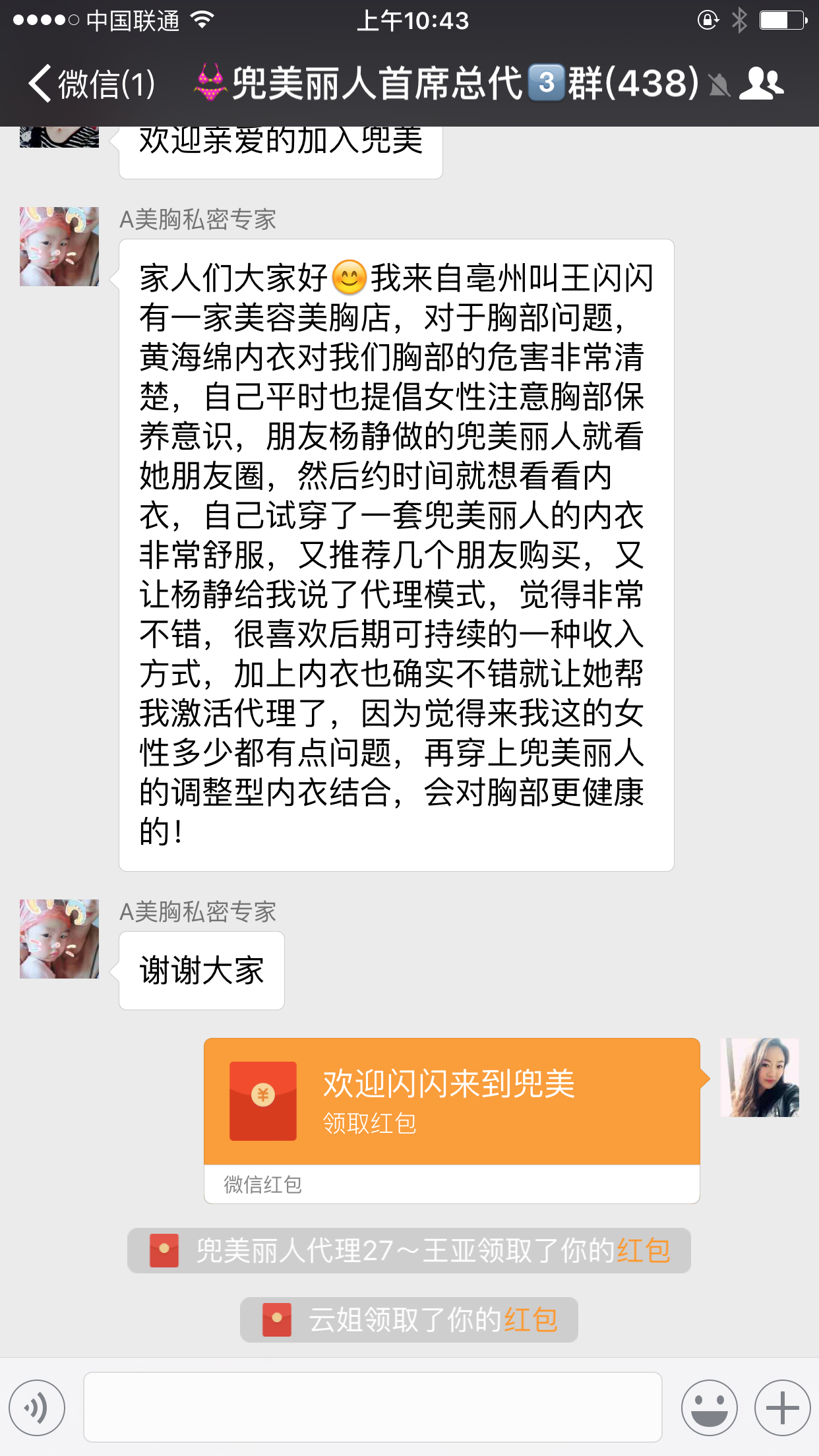
Task: Switch to voice message input
Action: (37, 1407)
